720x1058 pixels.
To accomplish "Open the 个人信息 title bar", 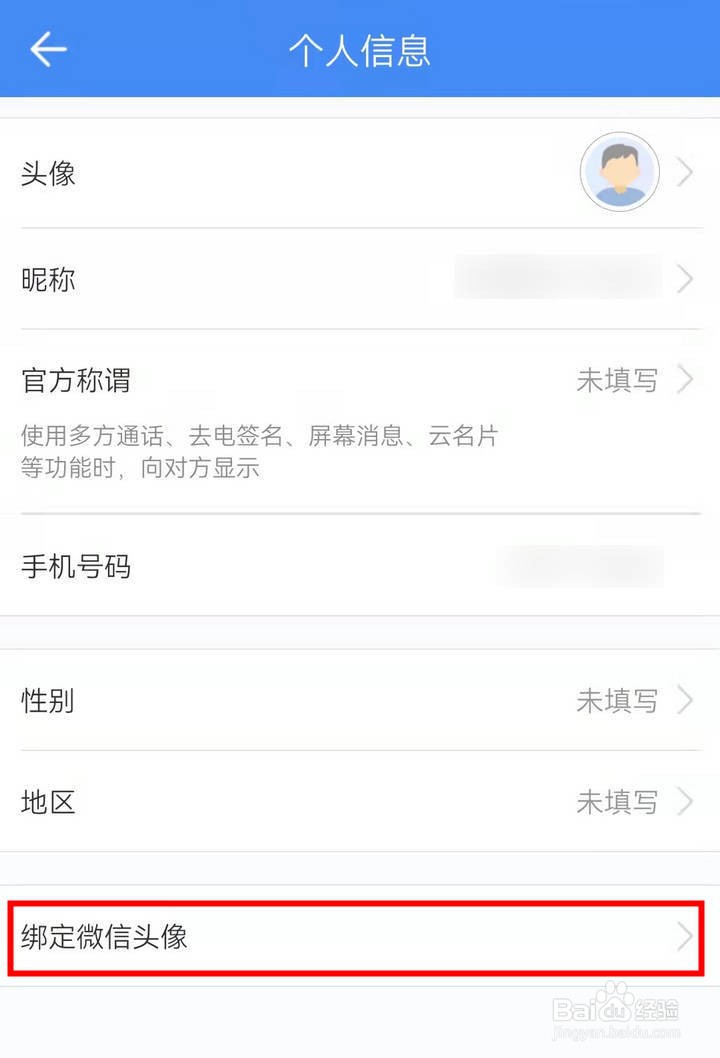I will (x=360, y=48).
